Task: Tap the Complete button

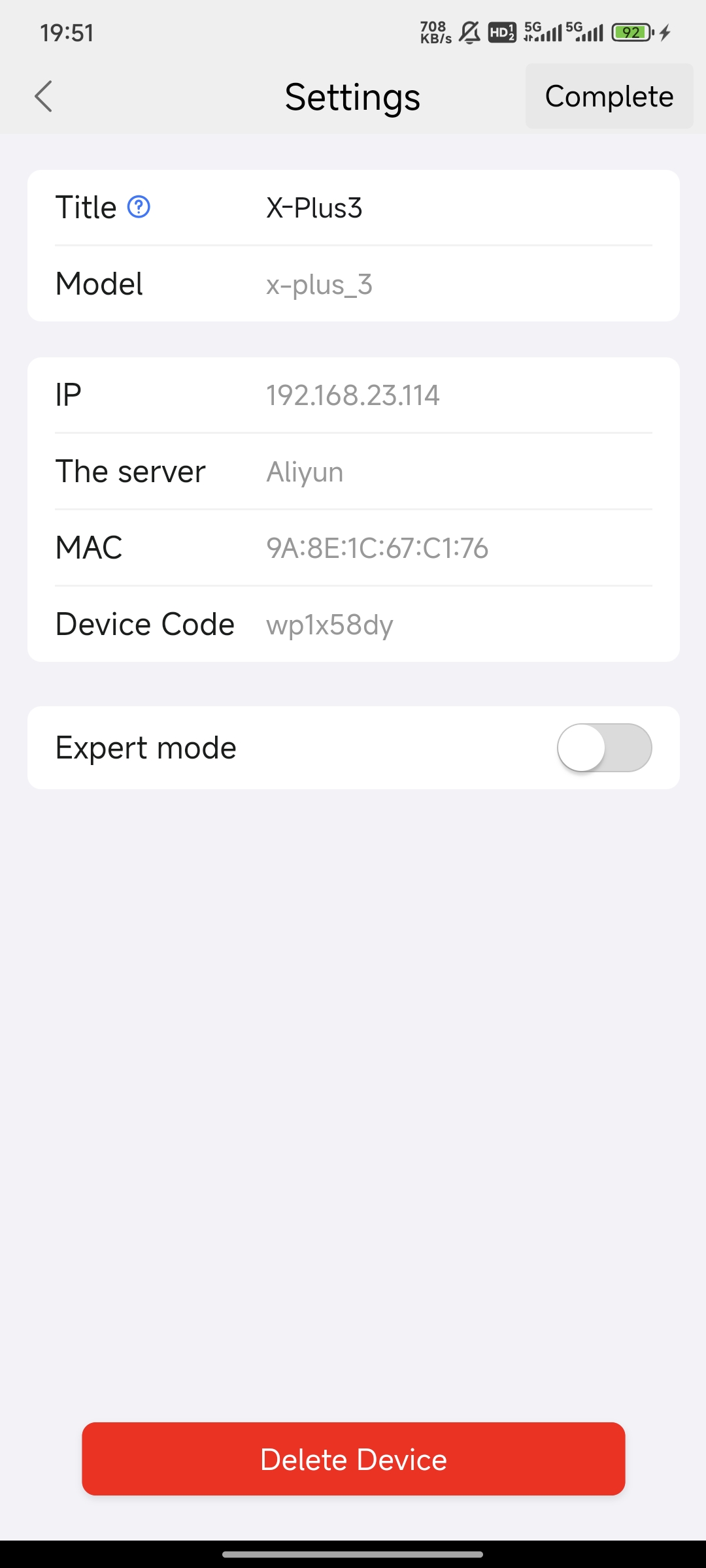Action: point(609,97)
